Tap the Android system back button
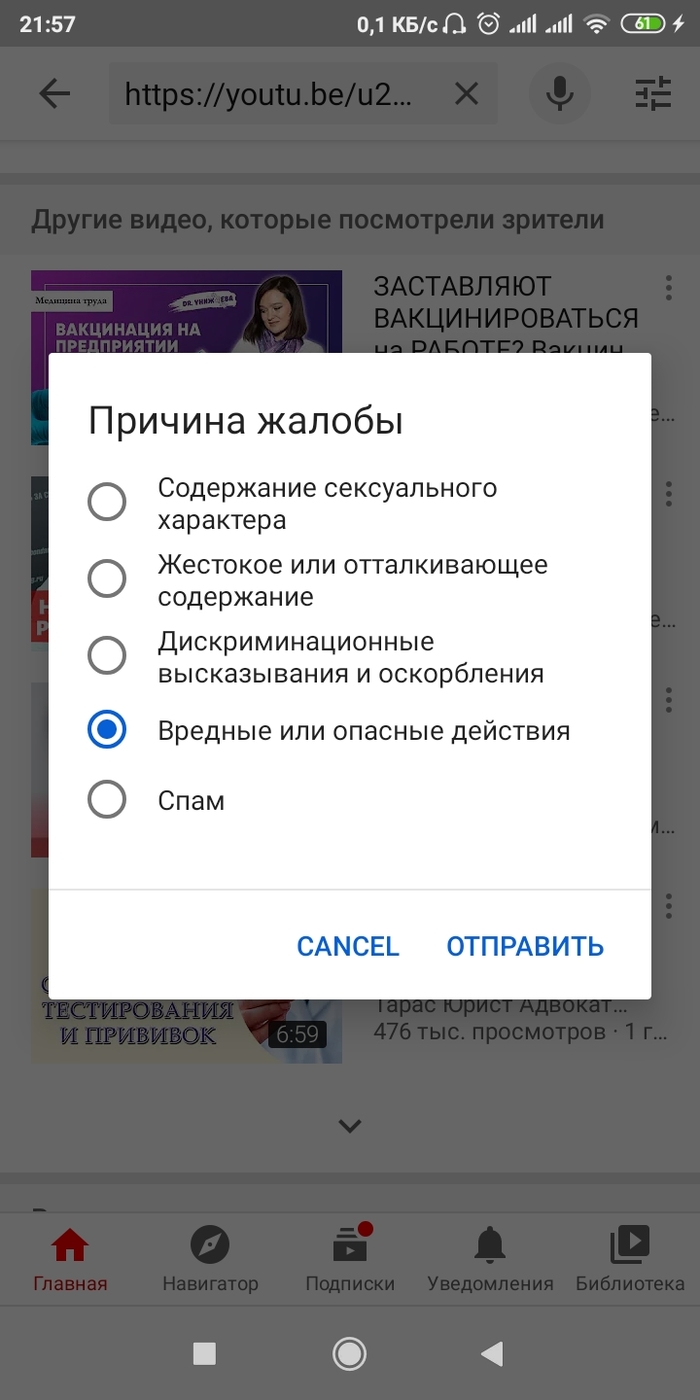700x1400 pixels. coord(491,1354)
